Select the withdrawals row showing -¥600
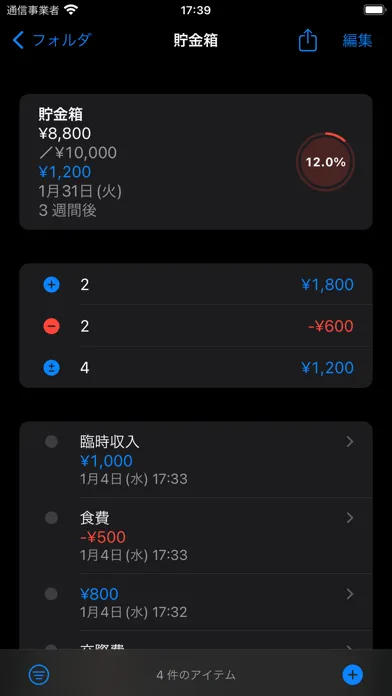The height and width of the screenshot is (696, 392). pos(196,326)
